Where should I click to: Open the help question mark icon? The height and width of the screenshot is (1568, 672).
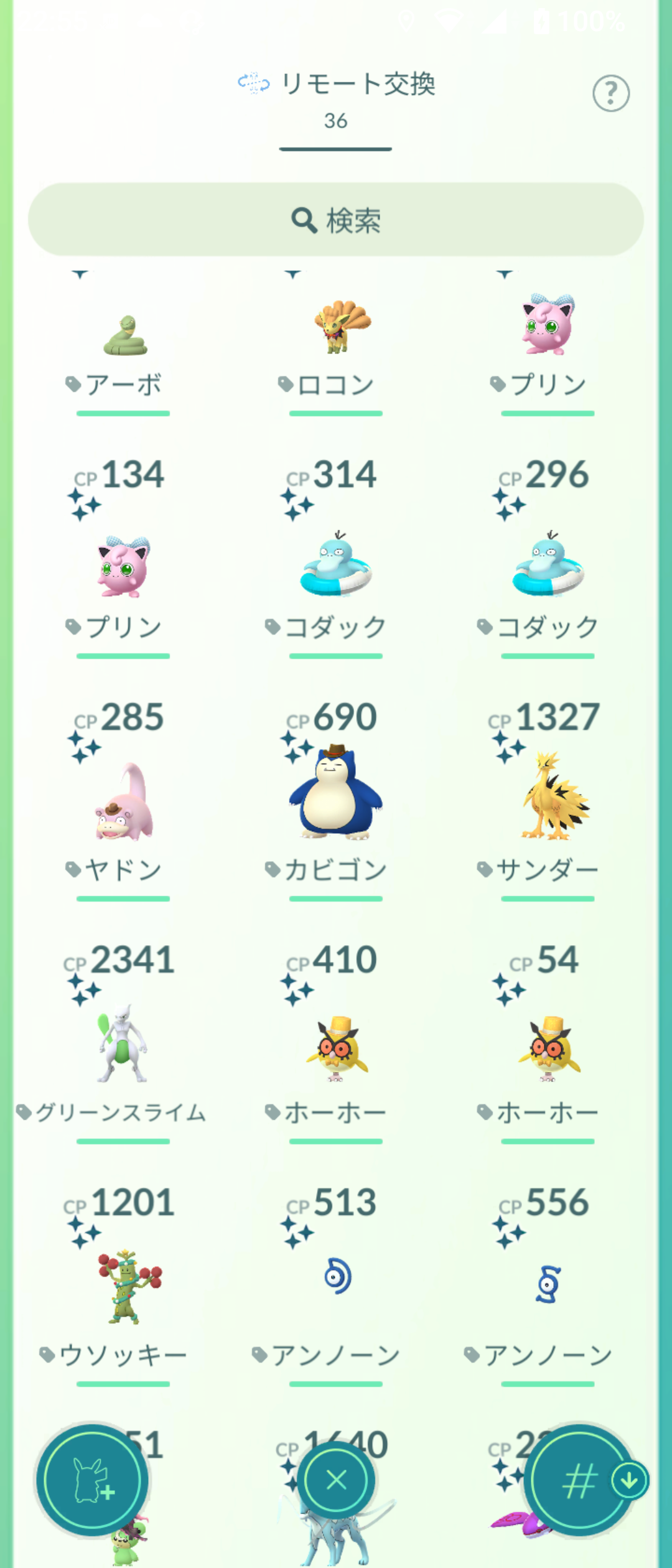click(x=610, y=94)
